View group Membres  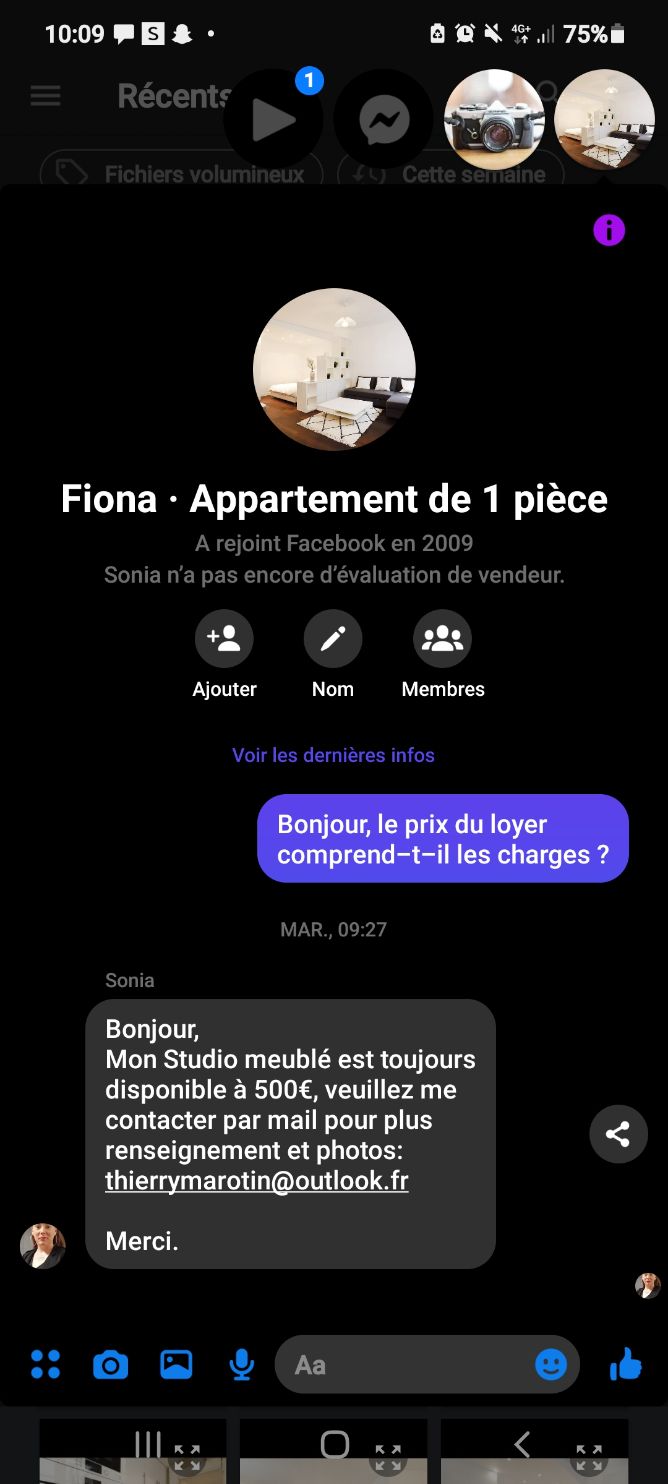[x=442, y=639]
